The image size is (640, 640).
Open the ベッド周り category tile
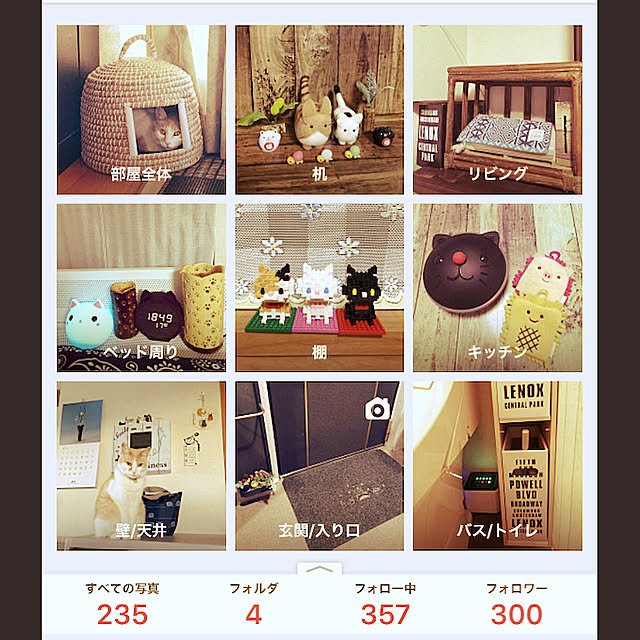[x=141, y=288]
